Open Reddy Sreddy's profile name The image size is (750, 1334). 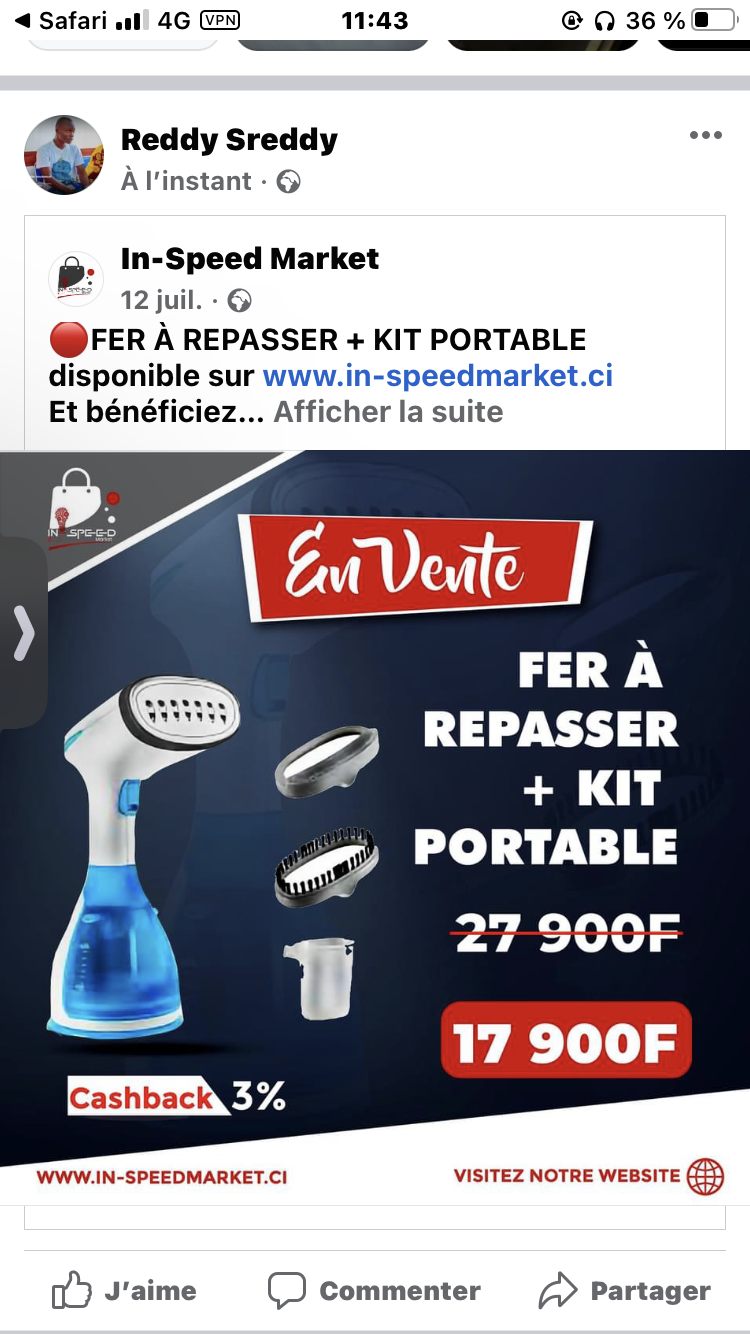coord(229,140)
